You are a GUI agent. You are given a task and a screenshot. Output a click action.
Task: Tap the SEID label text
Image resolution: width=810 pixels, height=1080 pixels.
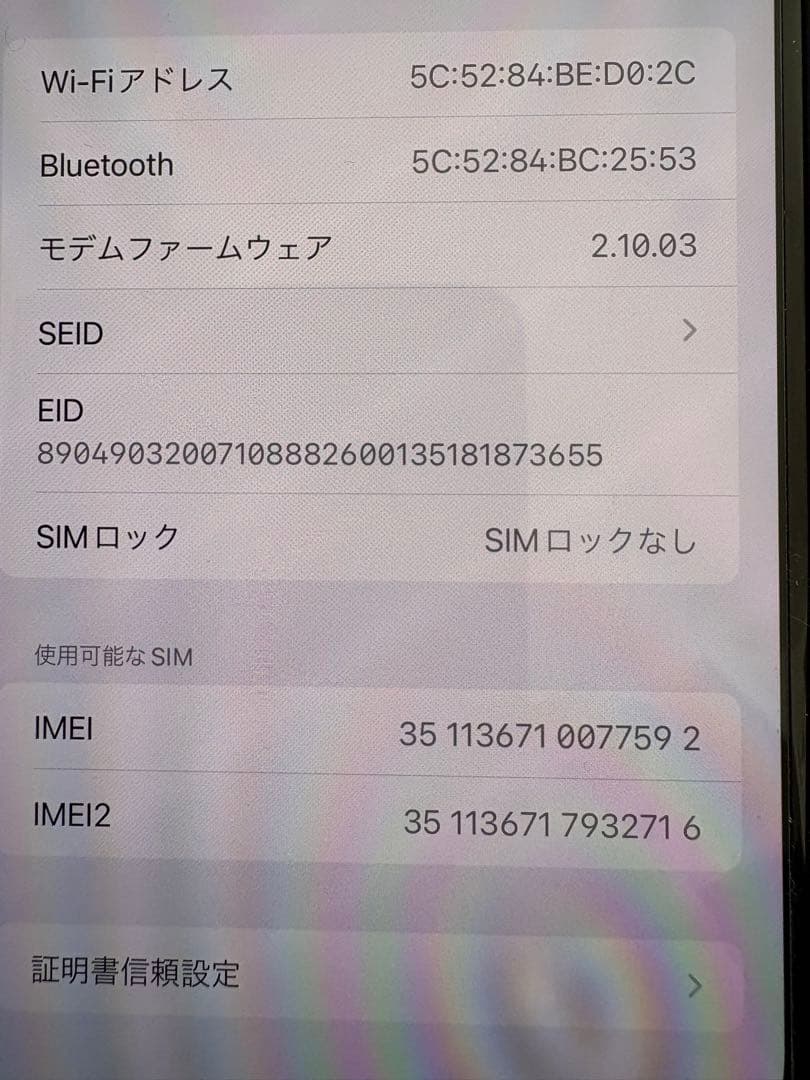(69, 333)
